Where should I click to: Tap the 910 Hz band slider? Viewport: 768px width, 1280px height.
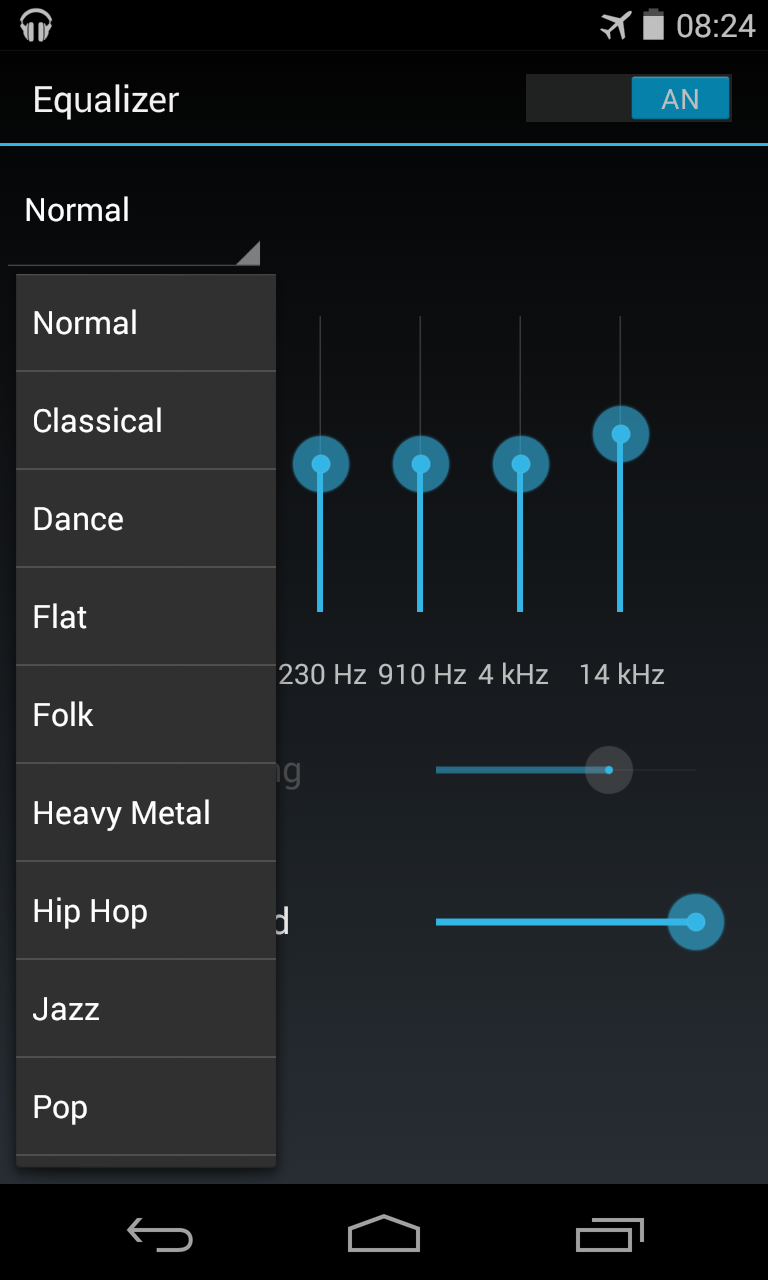pyautogui.click(x=421, y=464)
